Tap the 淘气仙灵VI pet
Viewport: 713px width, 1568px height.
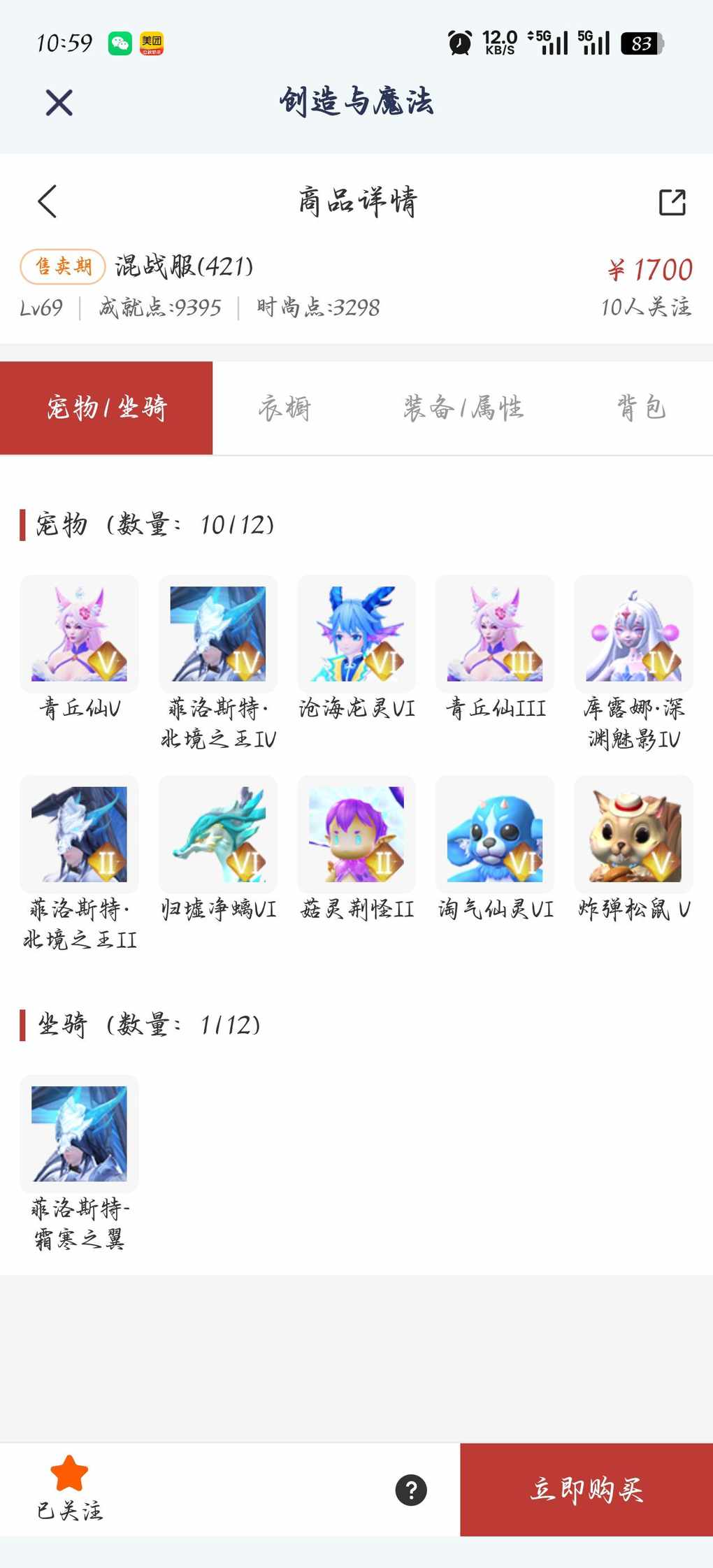[x=495, y=835]
